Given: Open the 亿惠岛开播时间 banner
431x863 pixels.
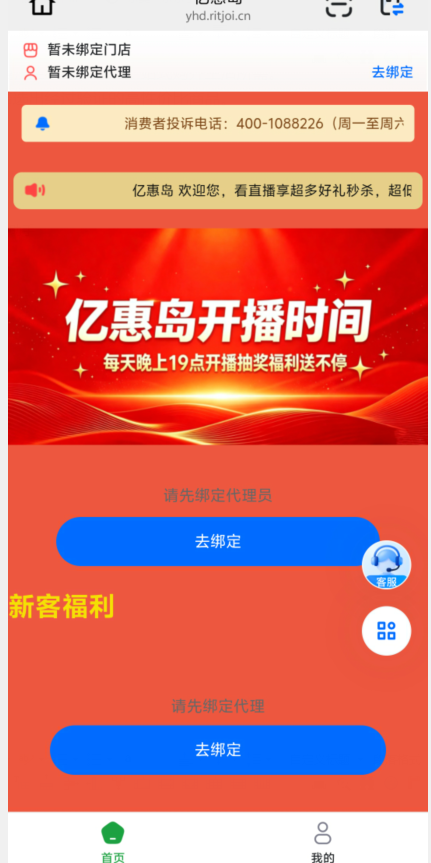Looking at the screenshot, I should [217, 336].
